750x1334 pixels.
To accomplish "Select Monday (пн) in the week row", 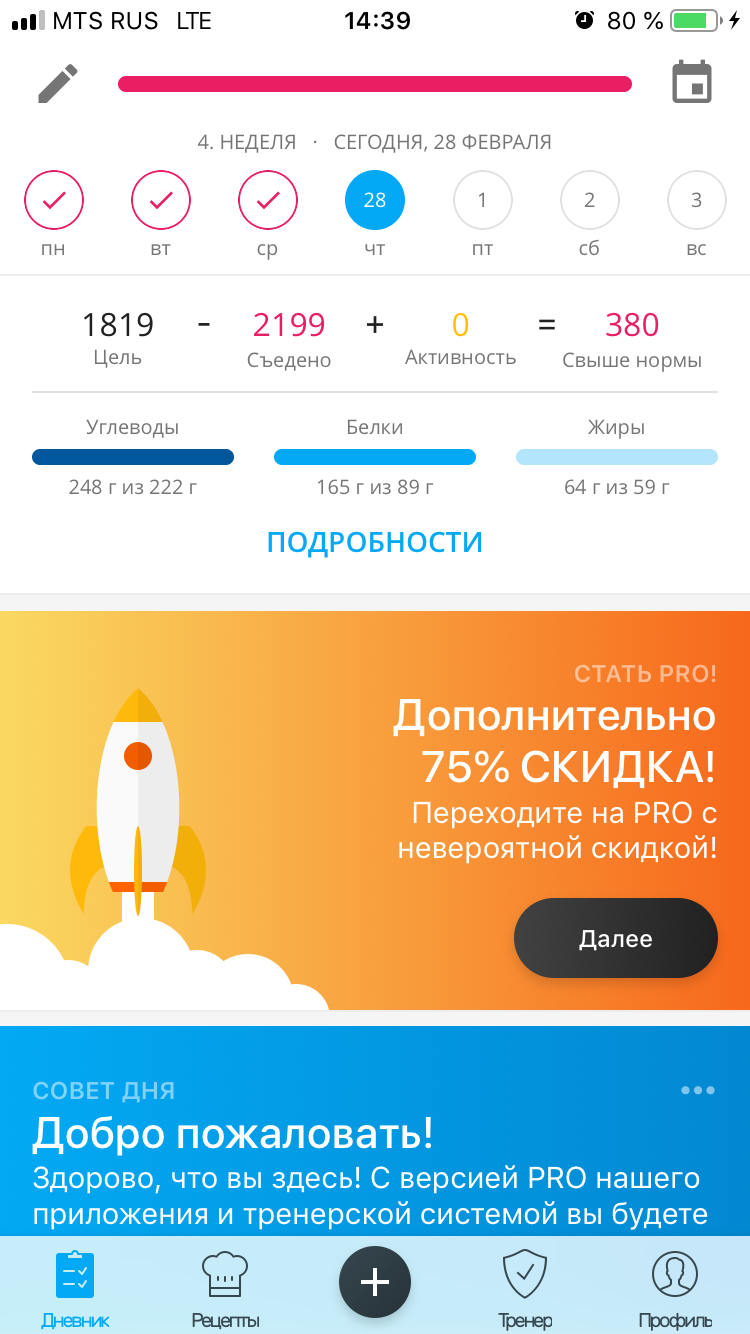I will [54, 200].
